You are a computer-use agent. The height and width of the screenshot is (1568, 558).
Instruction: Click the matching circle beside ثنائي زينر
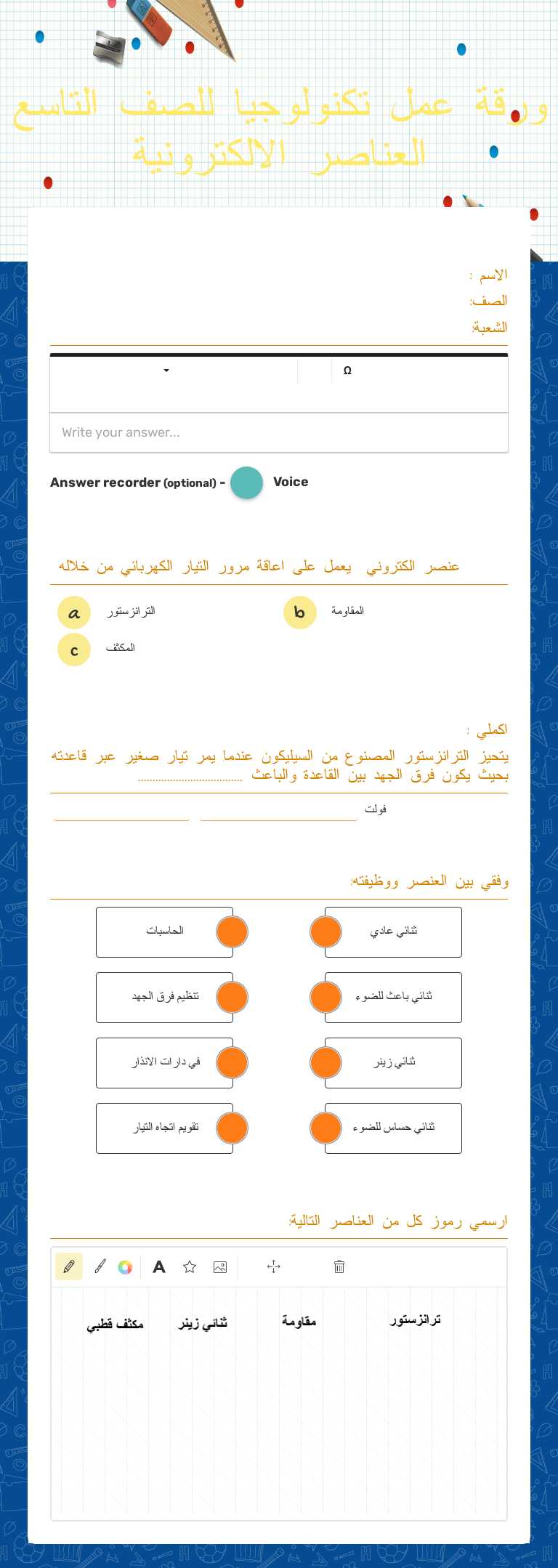click(325, 1062)
